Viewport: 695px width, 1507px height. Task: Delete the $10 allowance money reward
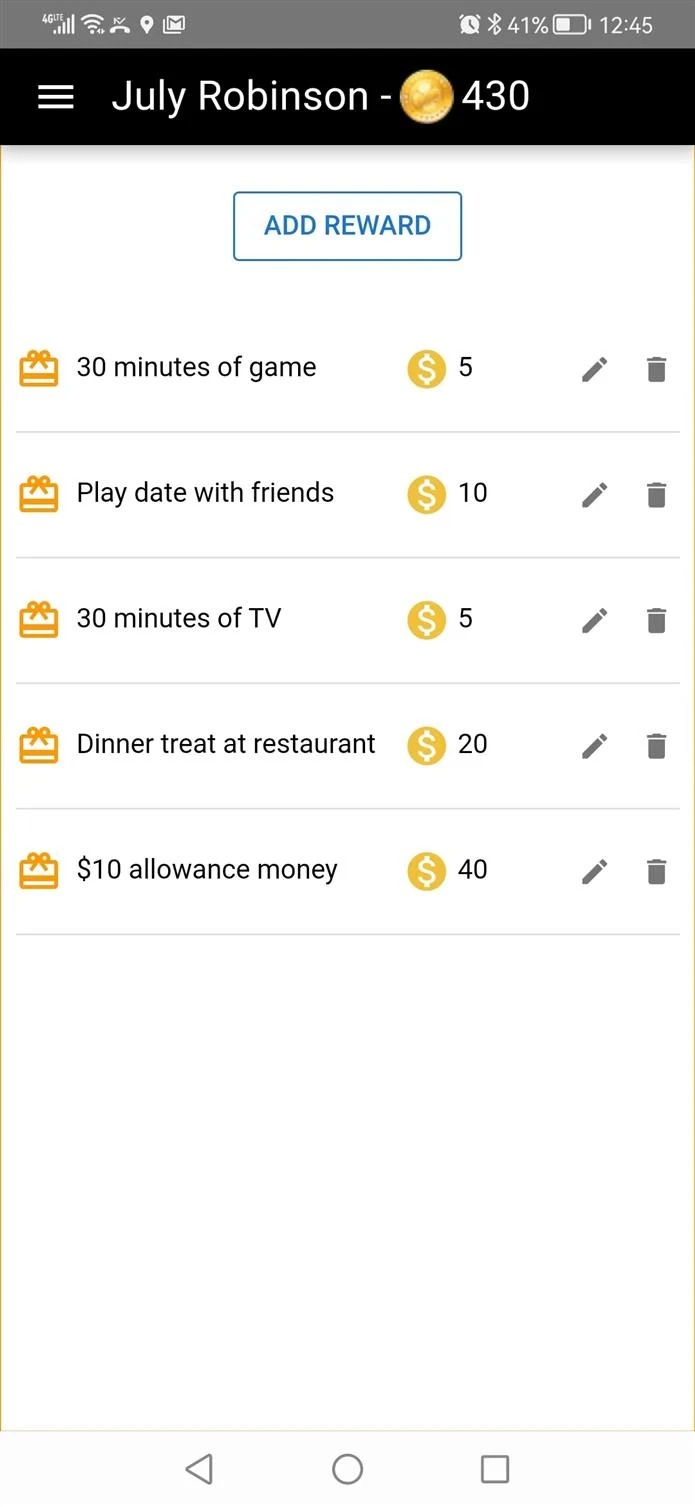tap(656, 871)
